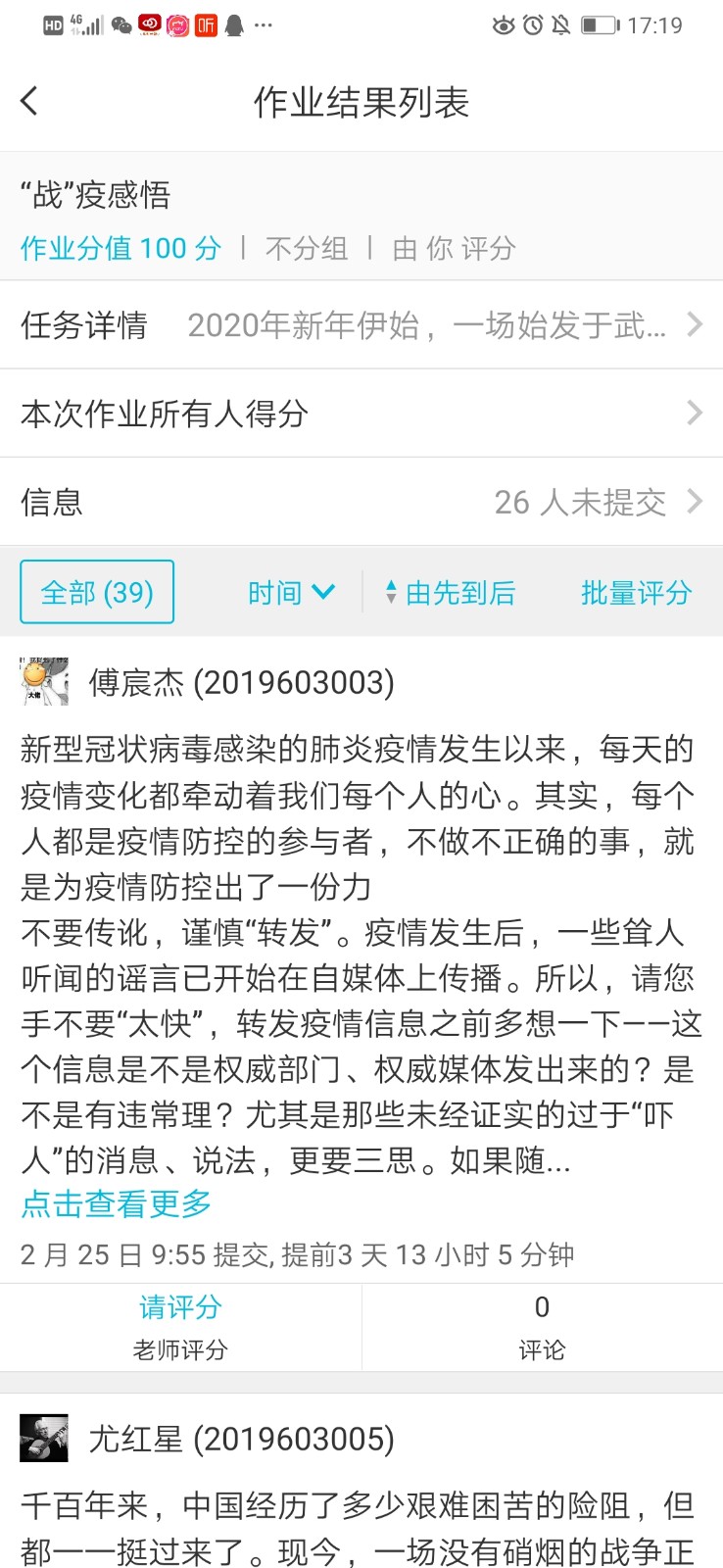Go back from 作业结果列表
This screenshot has width=723, height=1568.
click(x=29, y=101)
